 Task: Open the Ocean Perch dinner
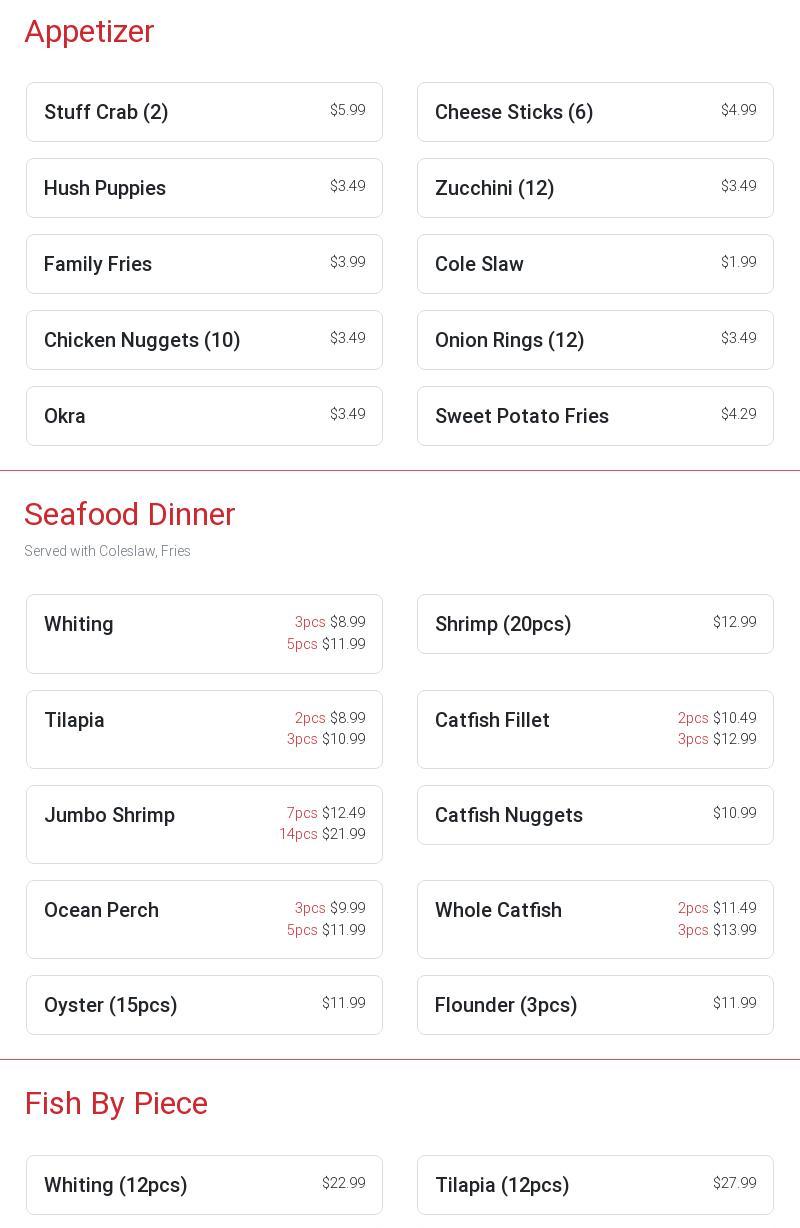pos(204,919)
